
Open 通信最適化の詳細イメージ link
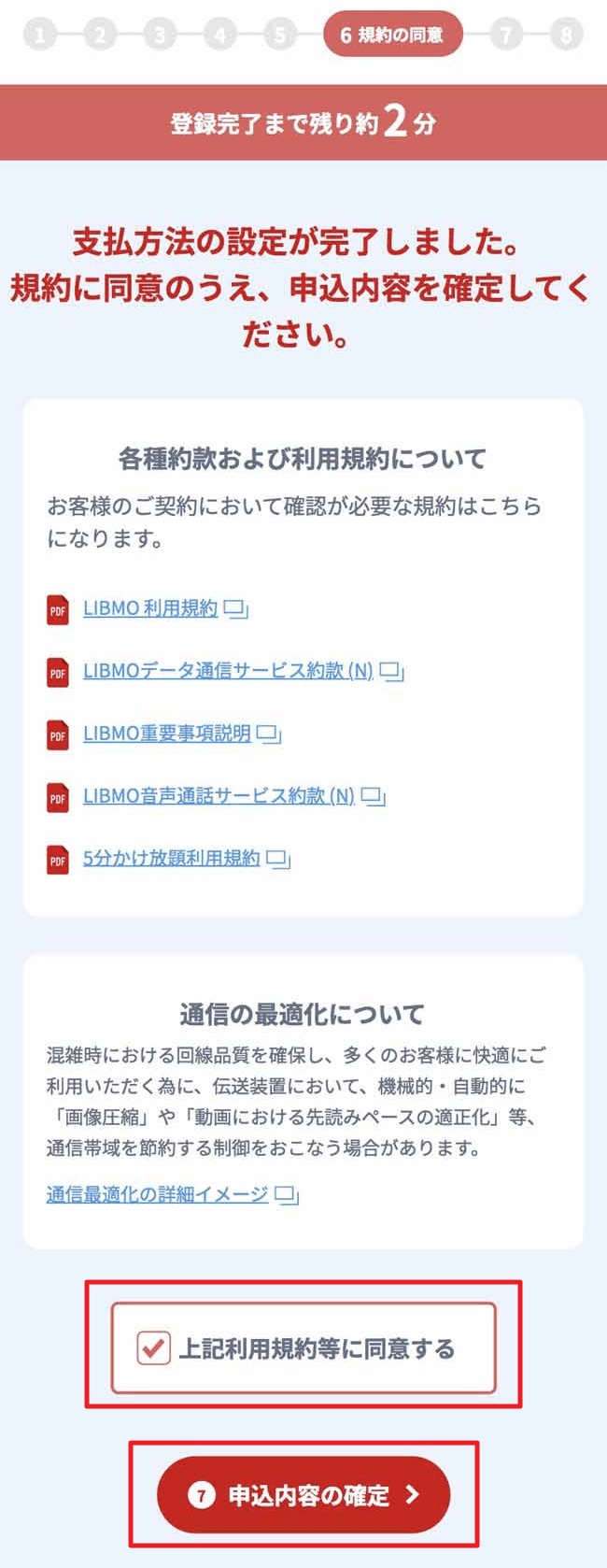157,1194
